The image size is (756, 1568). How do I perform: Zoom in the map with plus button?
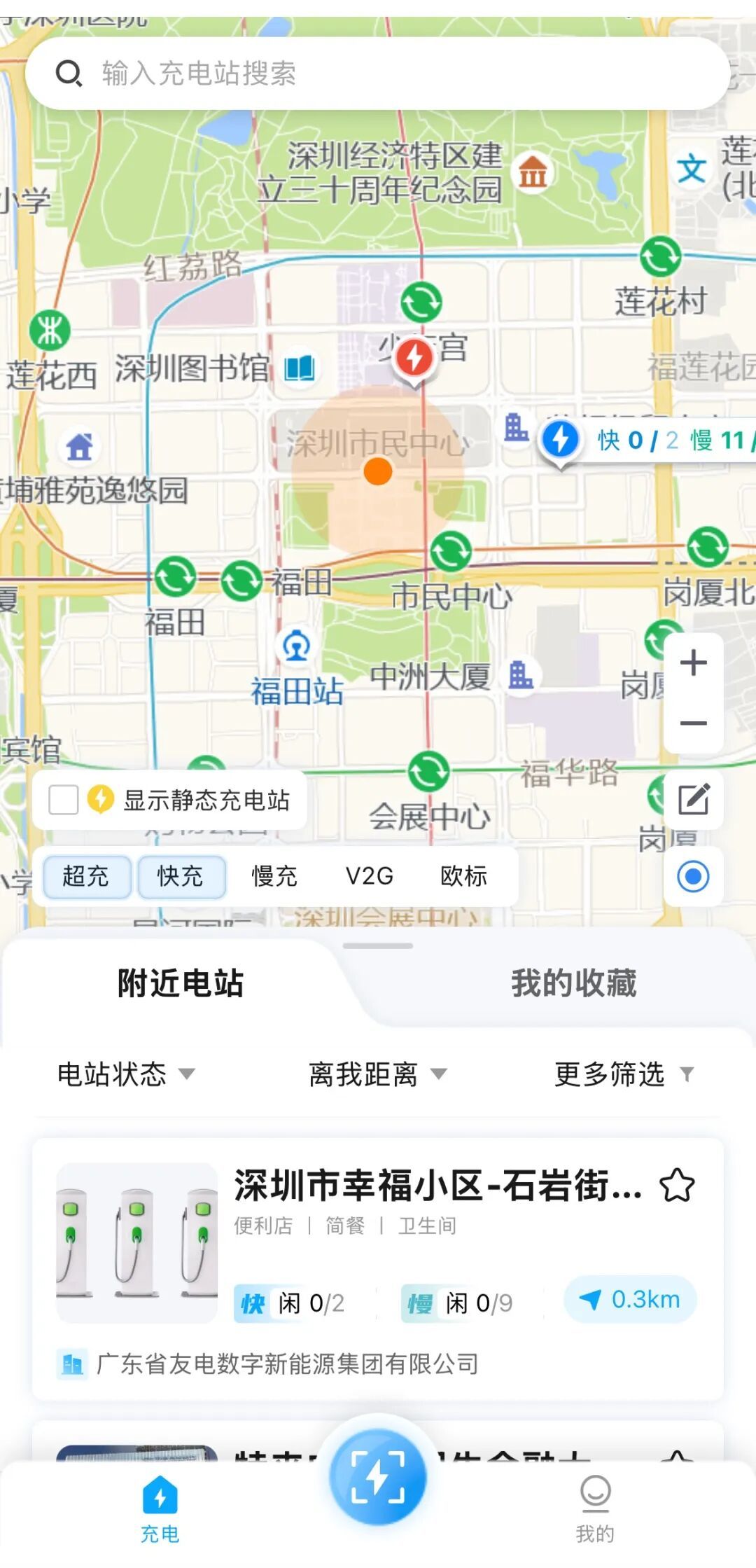point(693,662)
